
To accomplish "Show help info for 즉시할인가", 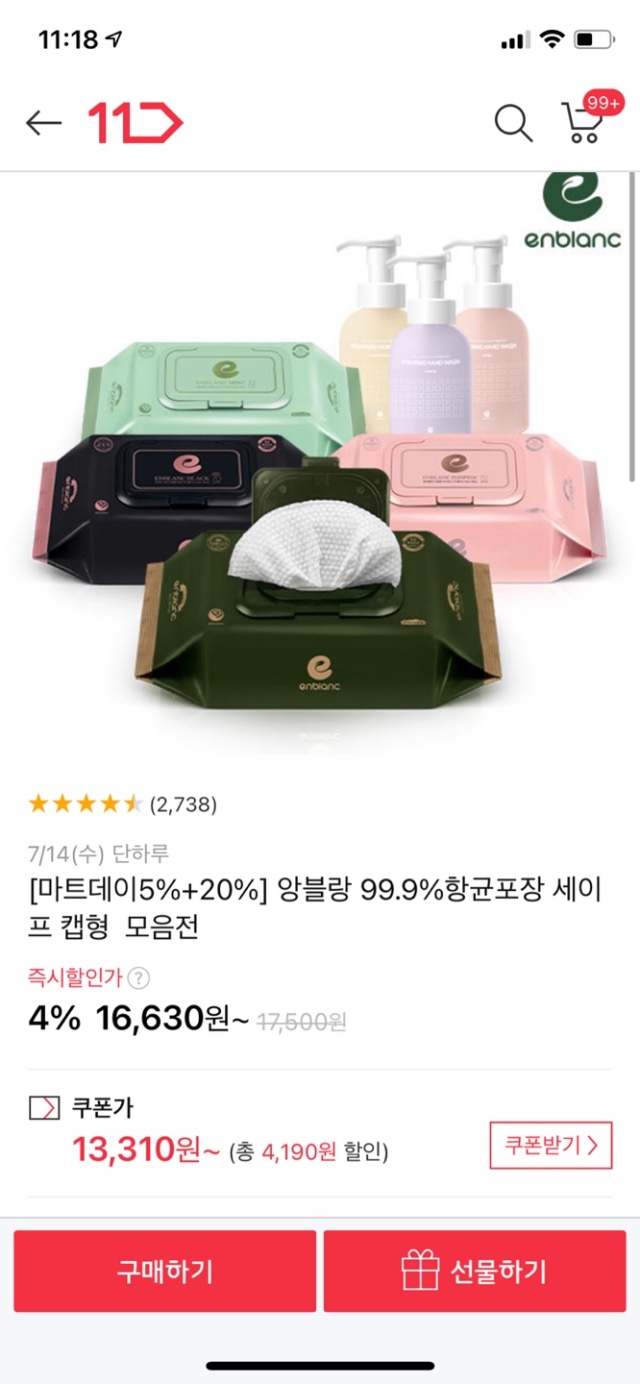I will coord(141,978).
